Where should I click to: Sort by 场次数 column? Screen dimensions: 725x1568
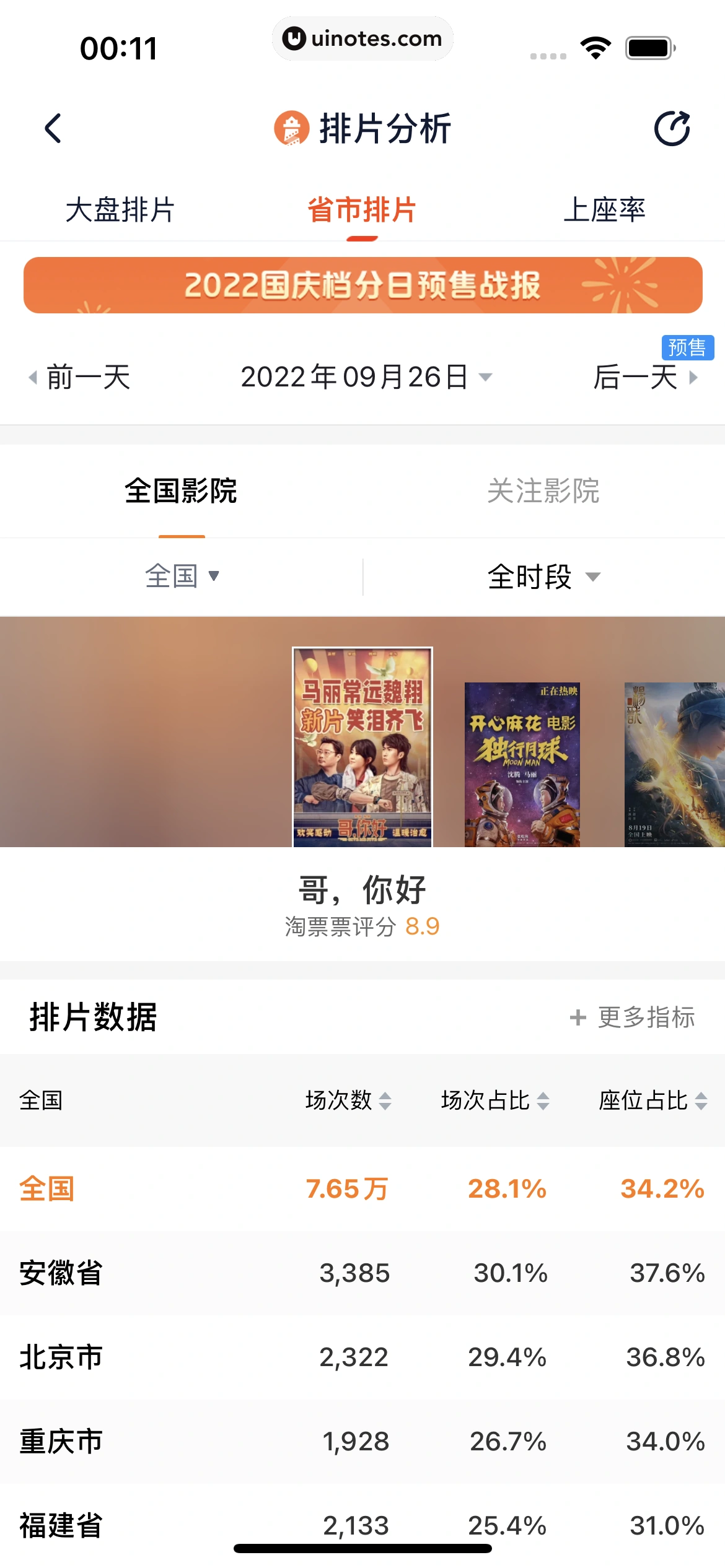pos(348,1100)
